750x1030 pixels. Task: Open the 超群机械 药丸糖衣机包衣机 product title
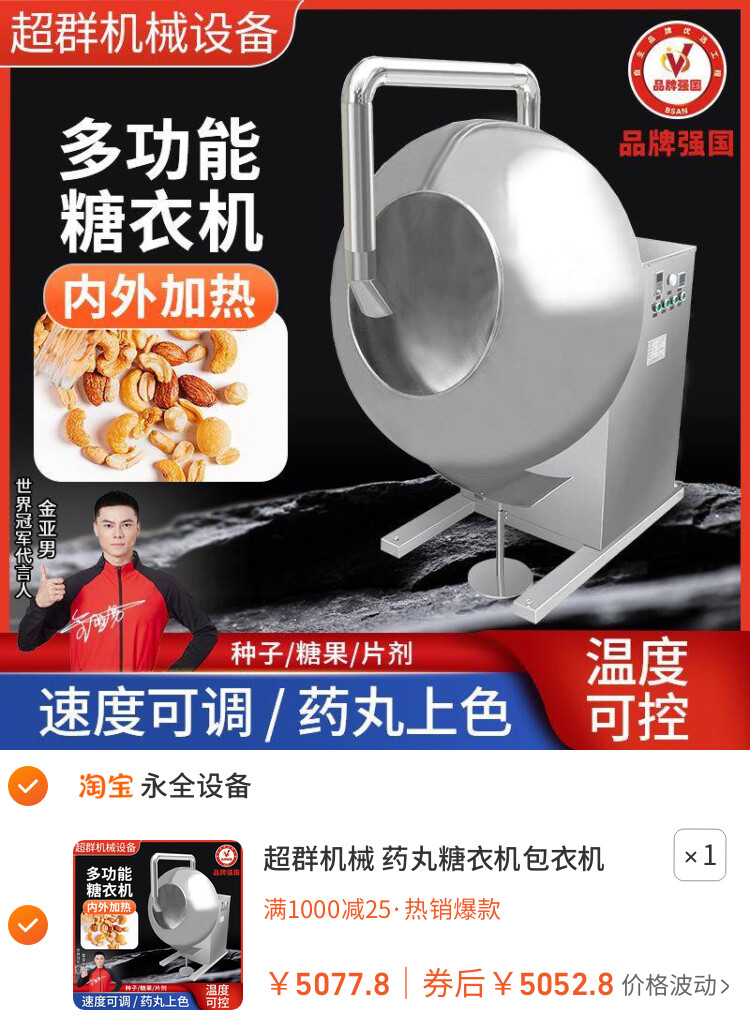(x=434, y=858)
